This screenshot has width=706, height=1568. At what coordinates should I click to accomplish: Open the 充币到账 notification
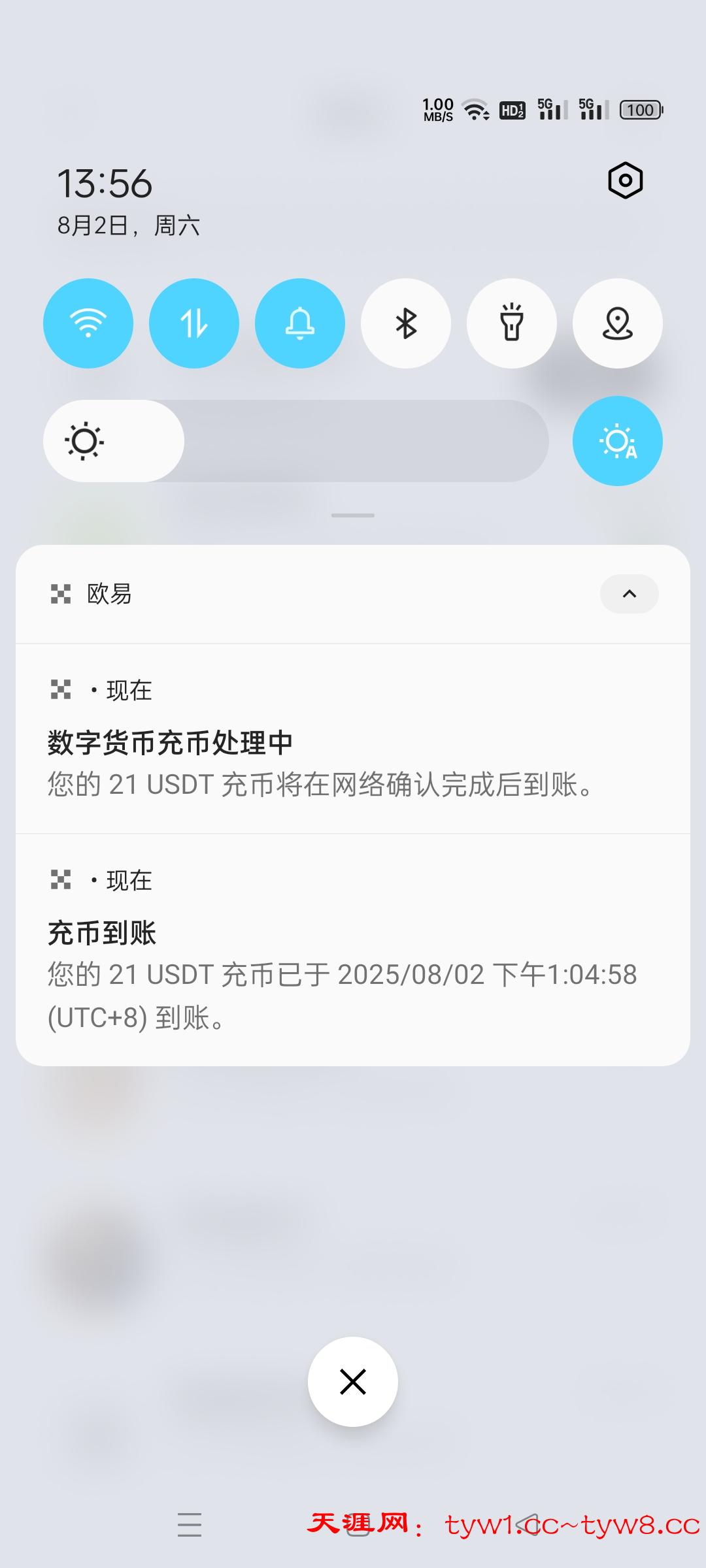(x=353, y=950)
